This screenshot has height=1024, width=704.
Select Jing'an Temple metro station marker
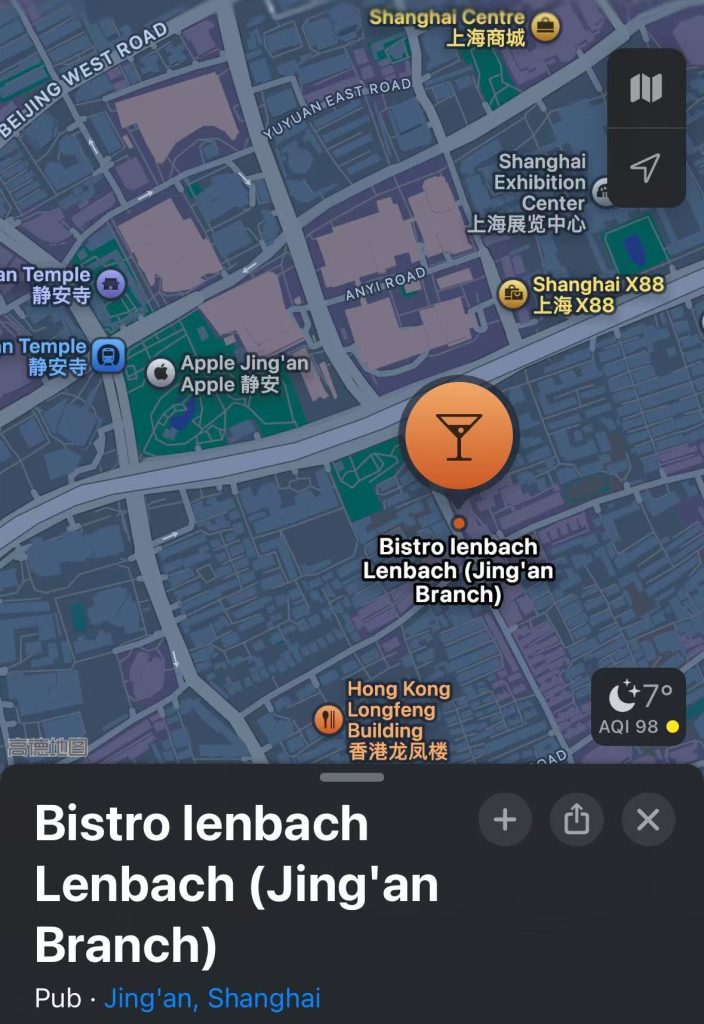[108, 355]
